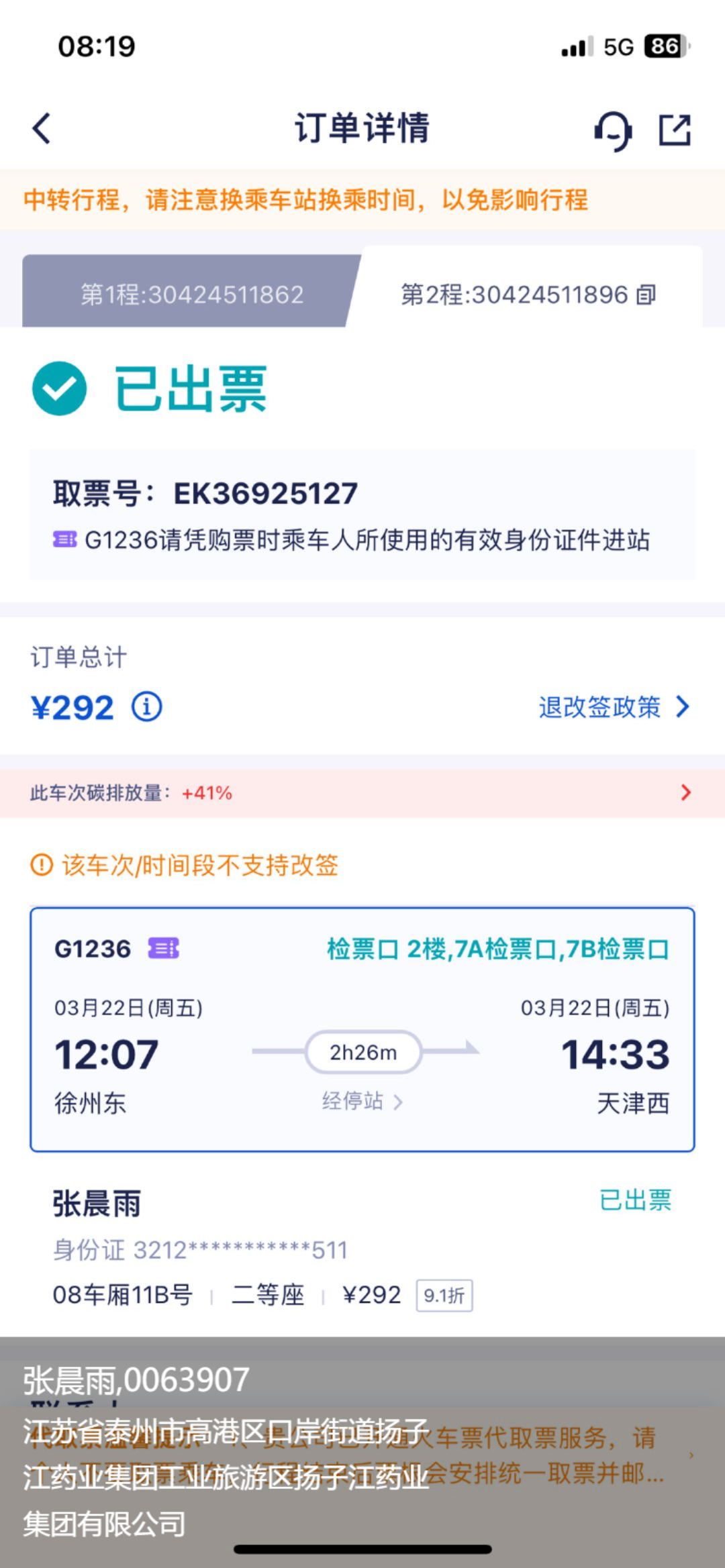725x1568 pixels.
Task: Switch to 第1程 order tab
Action: [192, 294]
